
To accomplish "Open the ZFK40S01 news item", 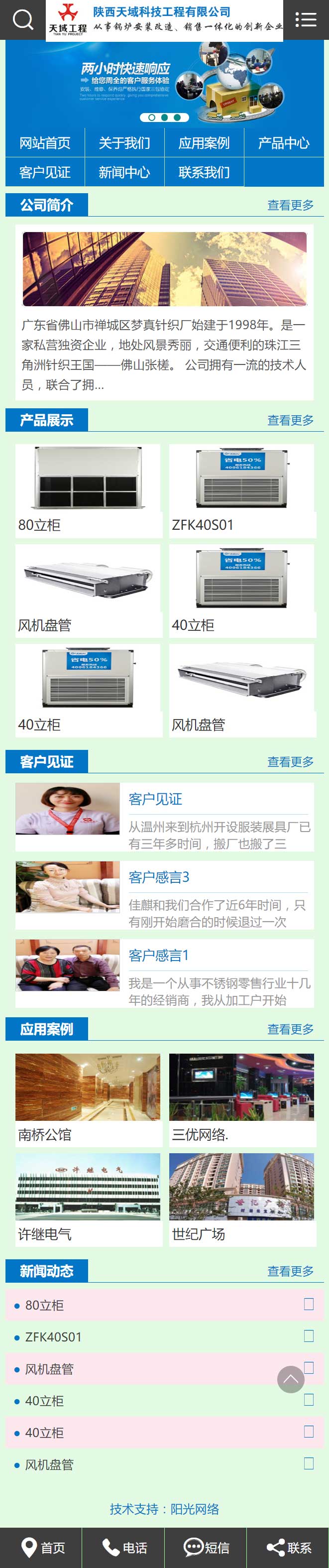I will (x=54, y=1336).
